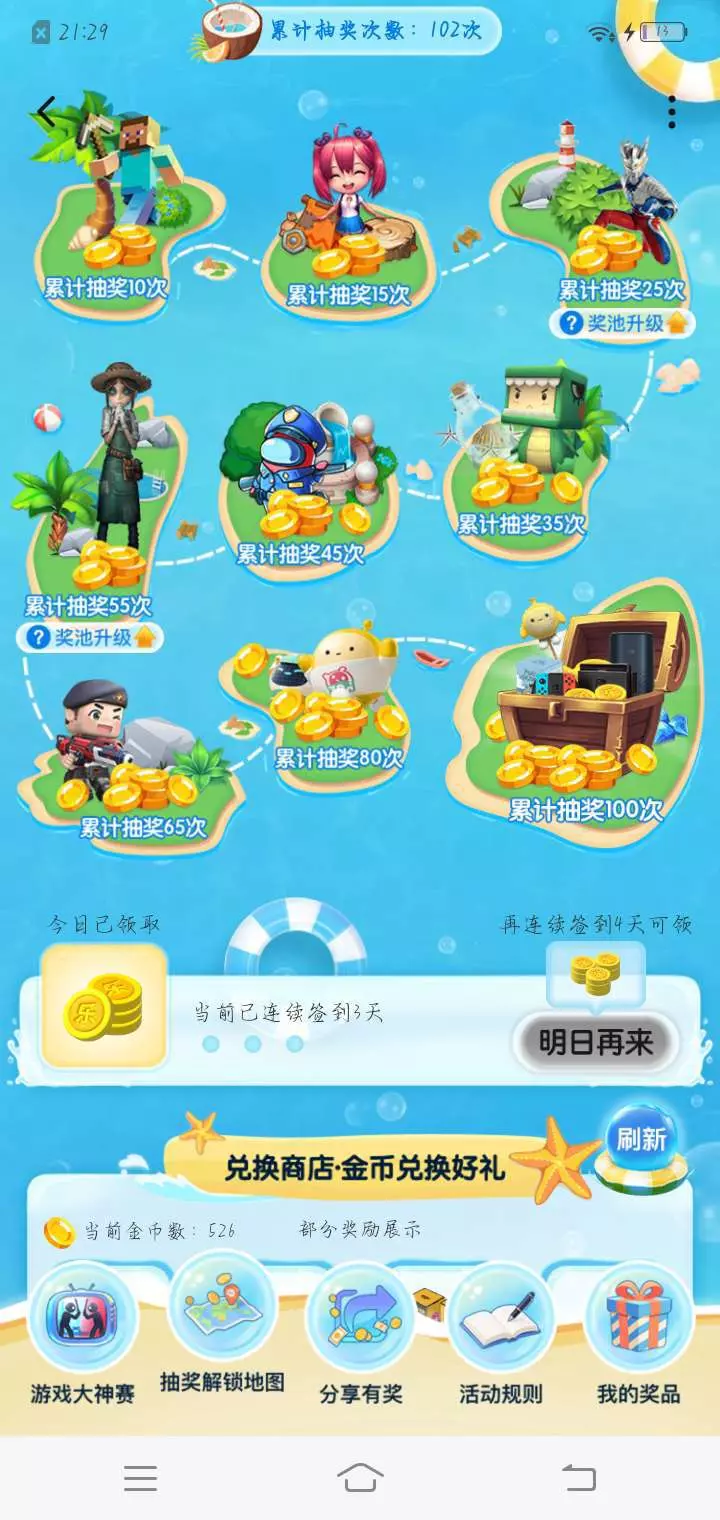Tap the 累计抽奖45次 island reward
The image size is (720, 1520).
coord(305,485)
